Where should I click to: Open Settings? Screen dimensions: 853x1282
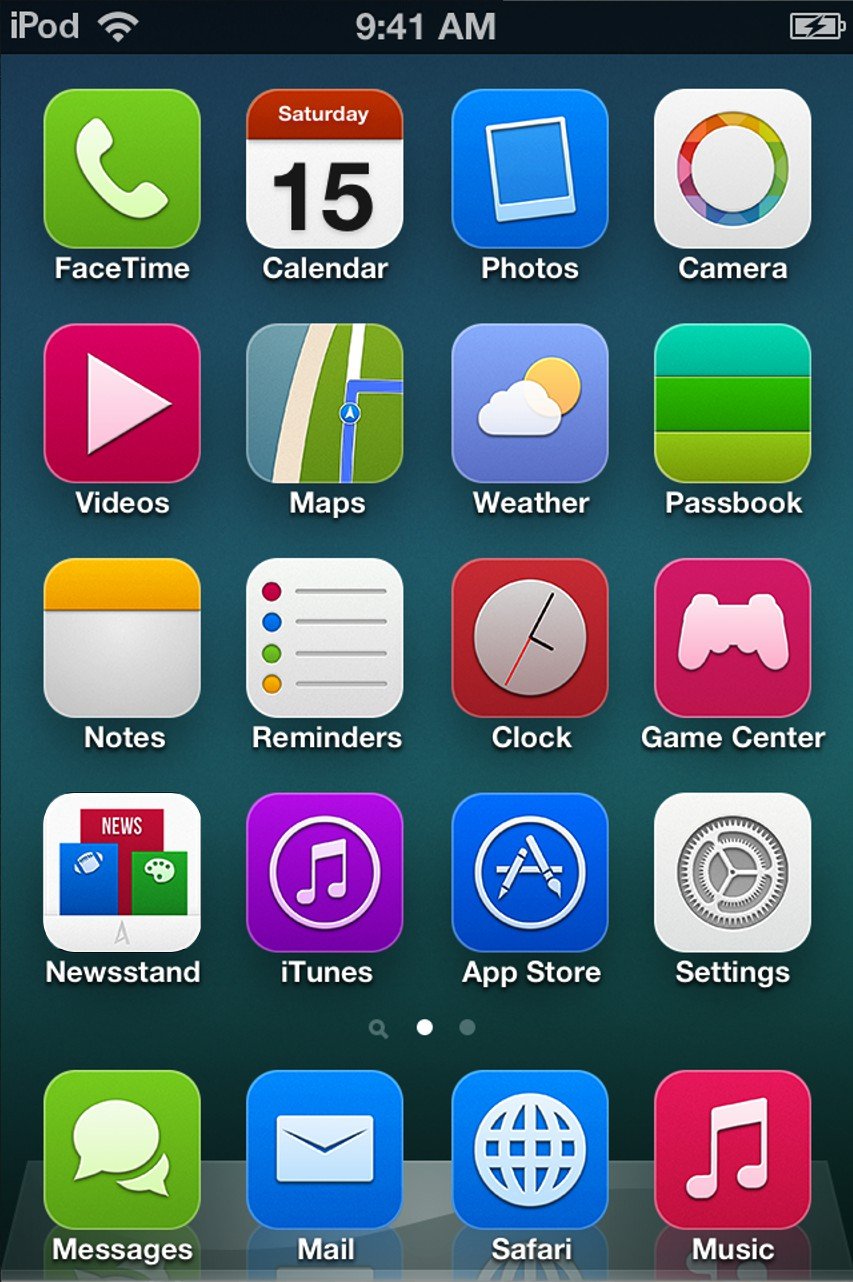732,872
